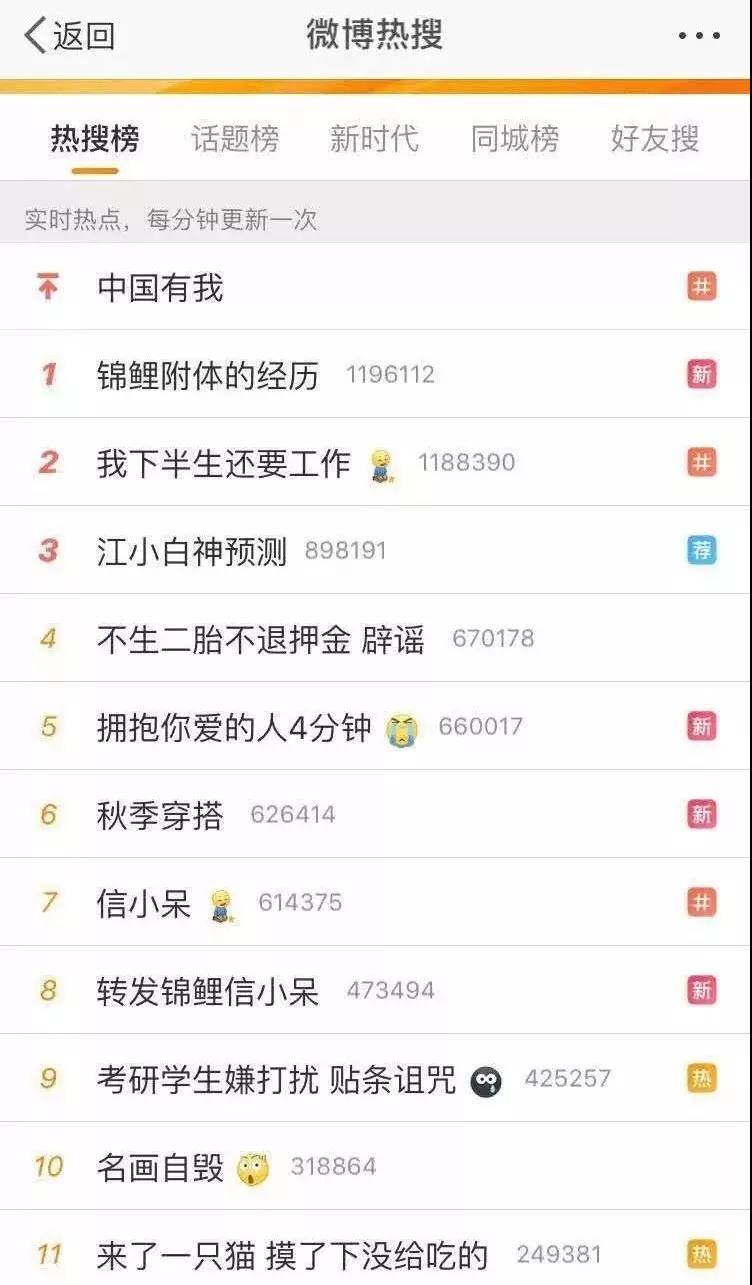
Task: View 拥抱你爱的人4分钟 topic
Action: (375, 727)
